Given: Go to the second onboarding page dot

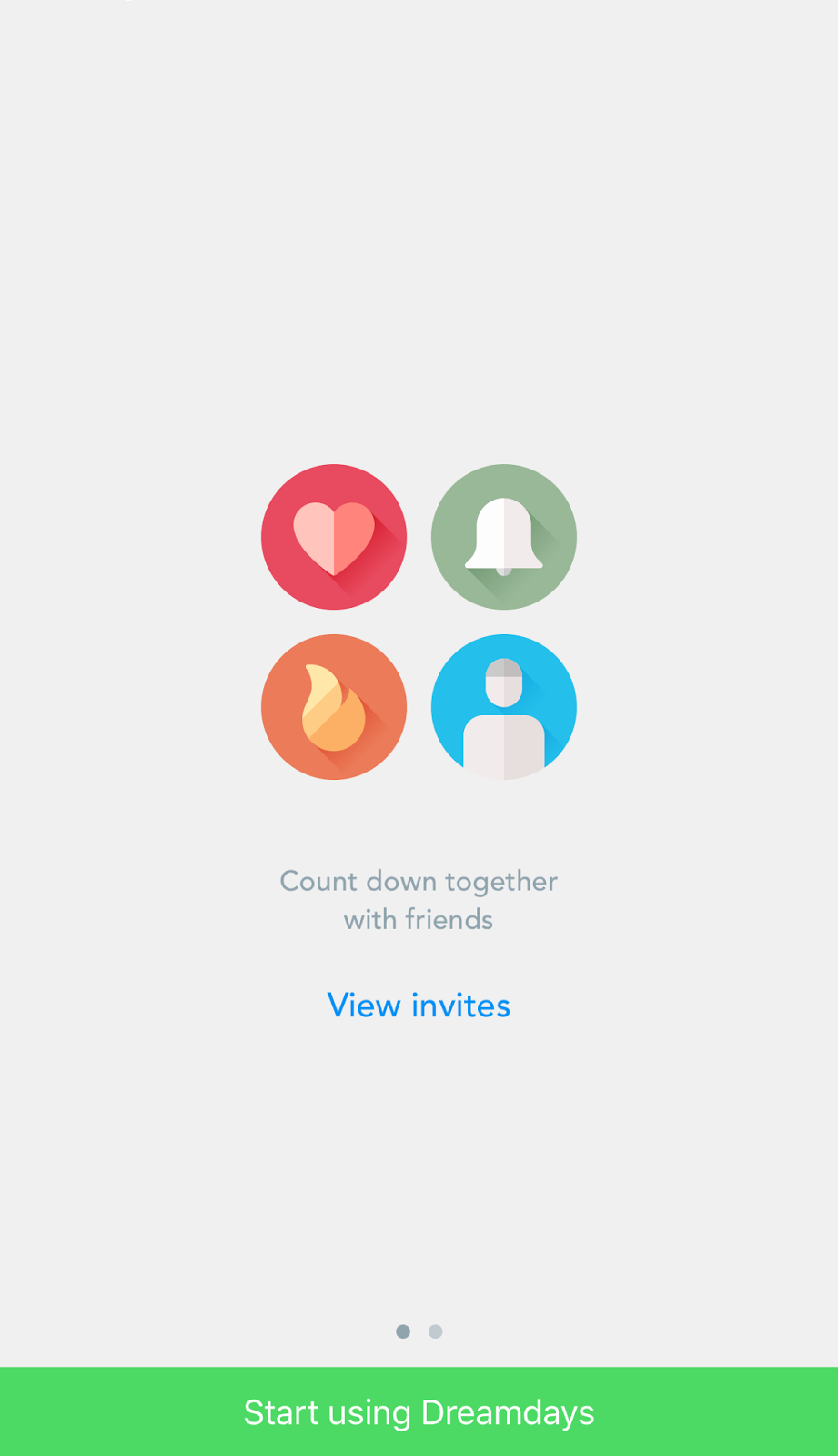Looking at the screenshot, I should (436, 1331).
